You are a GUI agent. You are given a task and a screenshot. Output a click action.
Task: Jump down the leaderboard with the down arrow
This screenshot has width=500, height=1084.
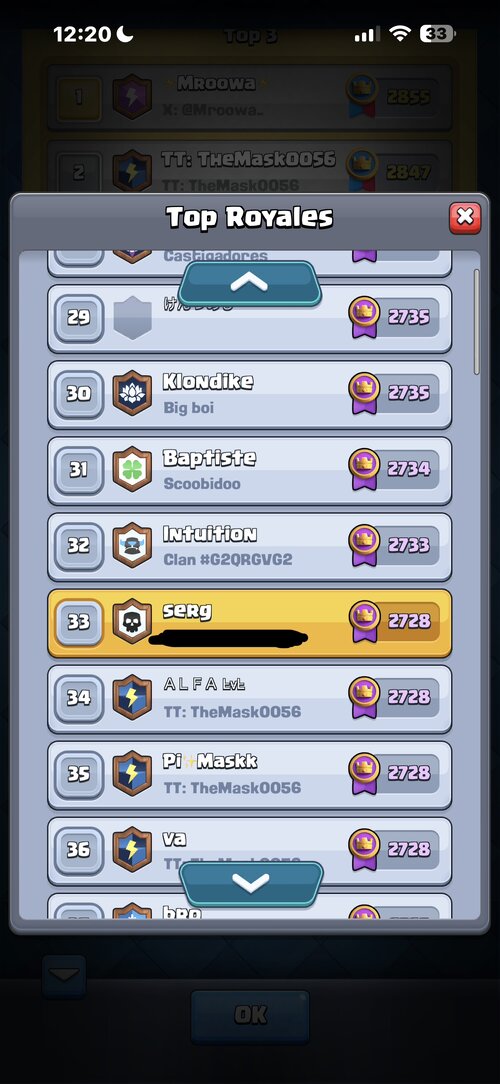(251, 883)
